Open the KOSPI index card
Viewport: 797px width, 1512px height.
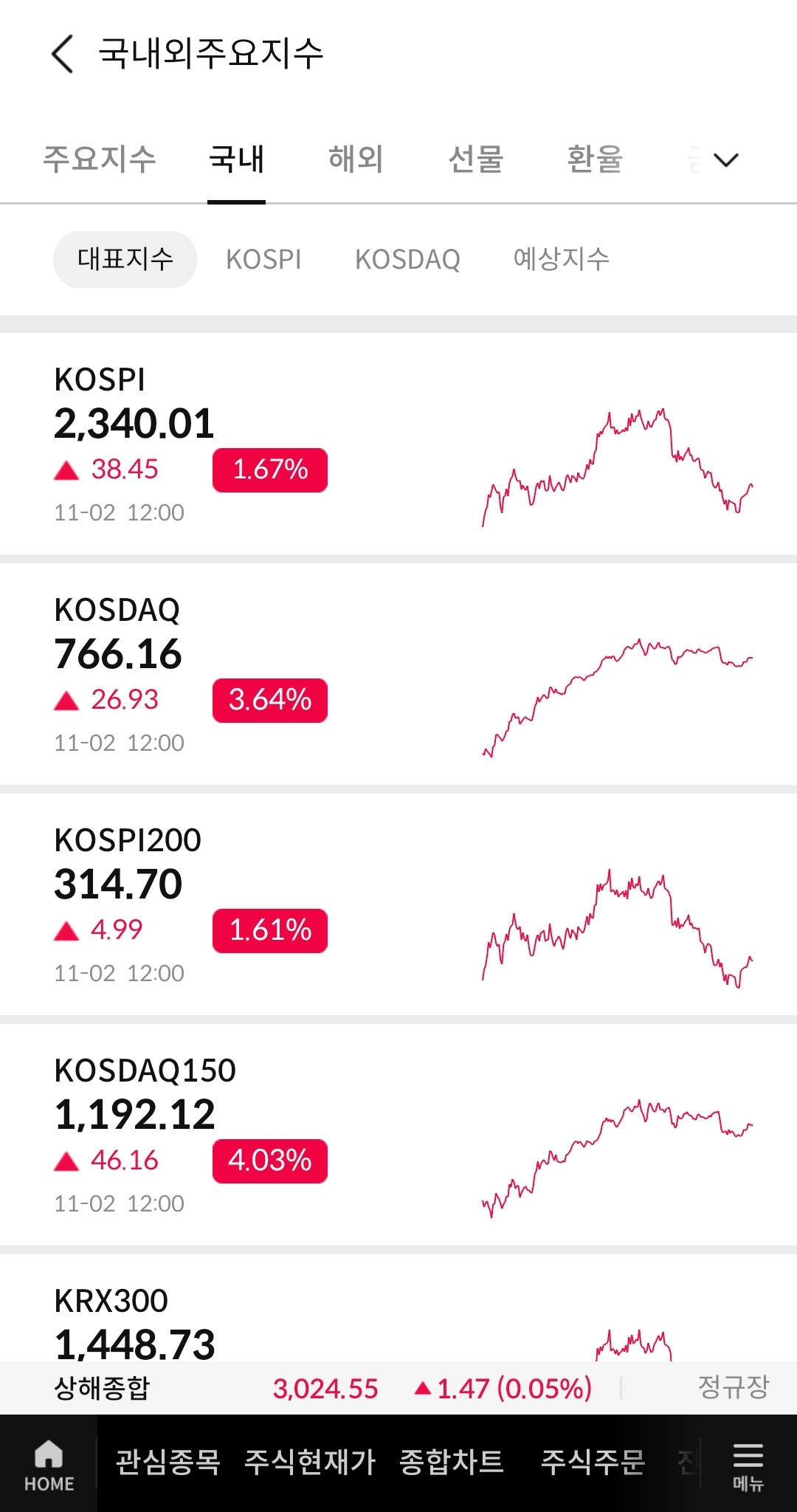click(x=398, y=444)
